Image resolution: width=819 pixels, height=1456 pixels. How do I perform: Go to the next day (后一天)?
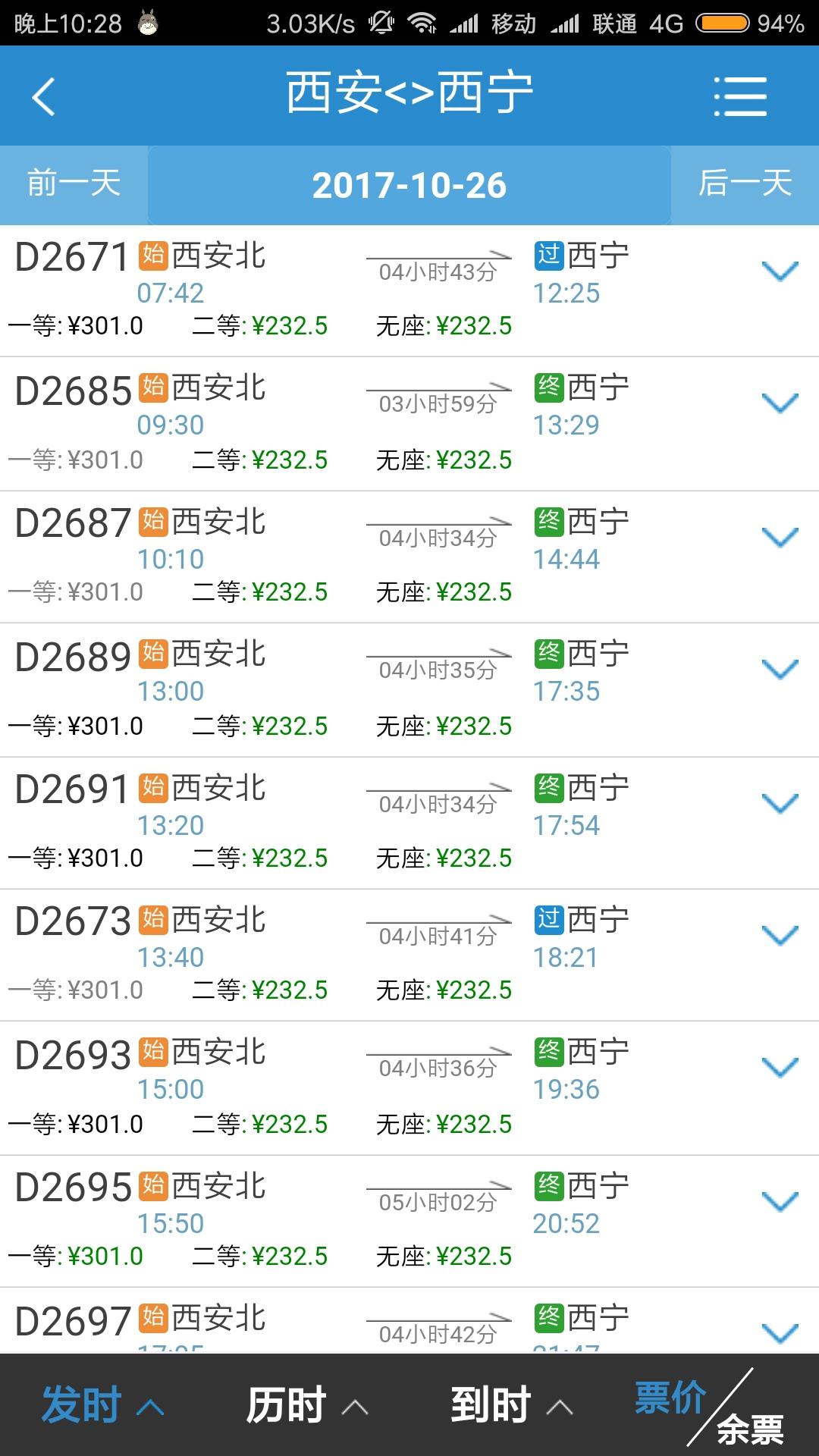(745, 184)
